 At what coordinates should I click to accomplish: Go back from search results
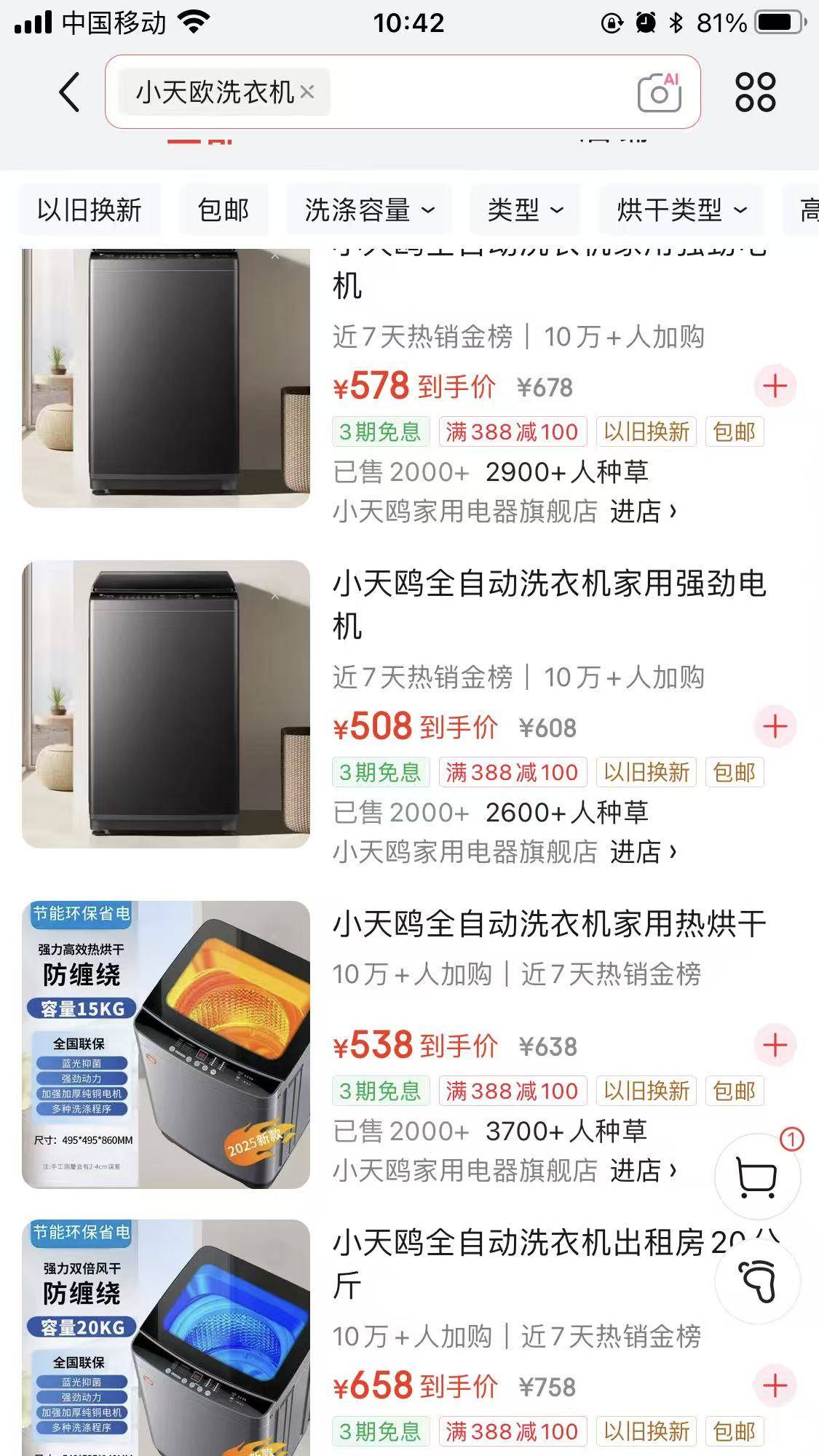point(69,92)
